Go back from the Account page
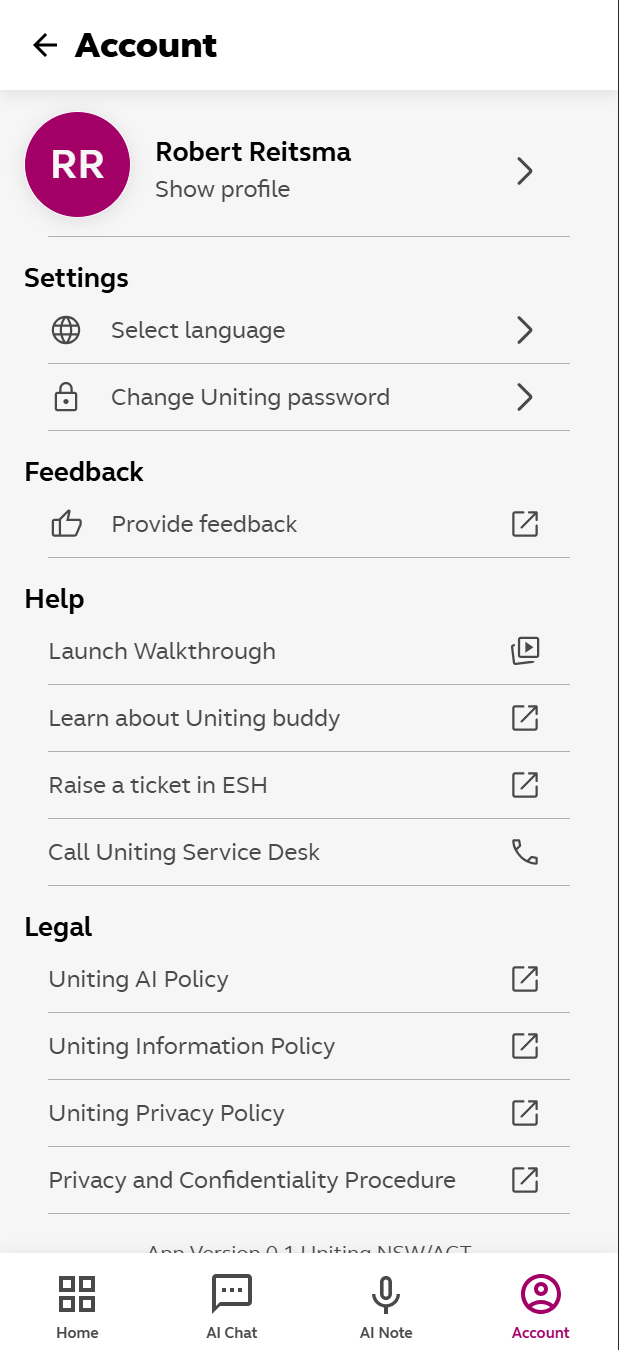619x1350 pixels. click(x=45, y=45)
